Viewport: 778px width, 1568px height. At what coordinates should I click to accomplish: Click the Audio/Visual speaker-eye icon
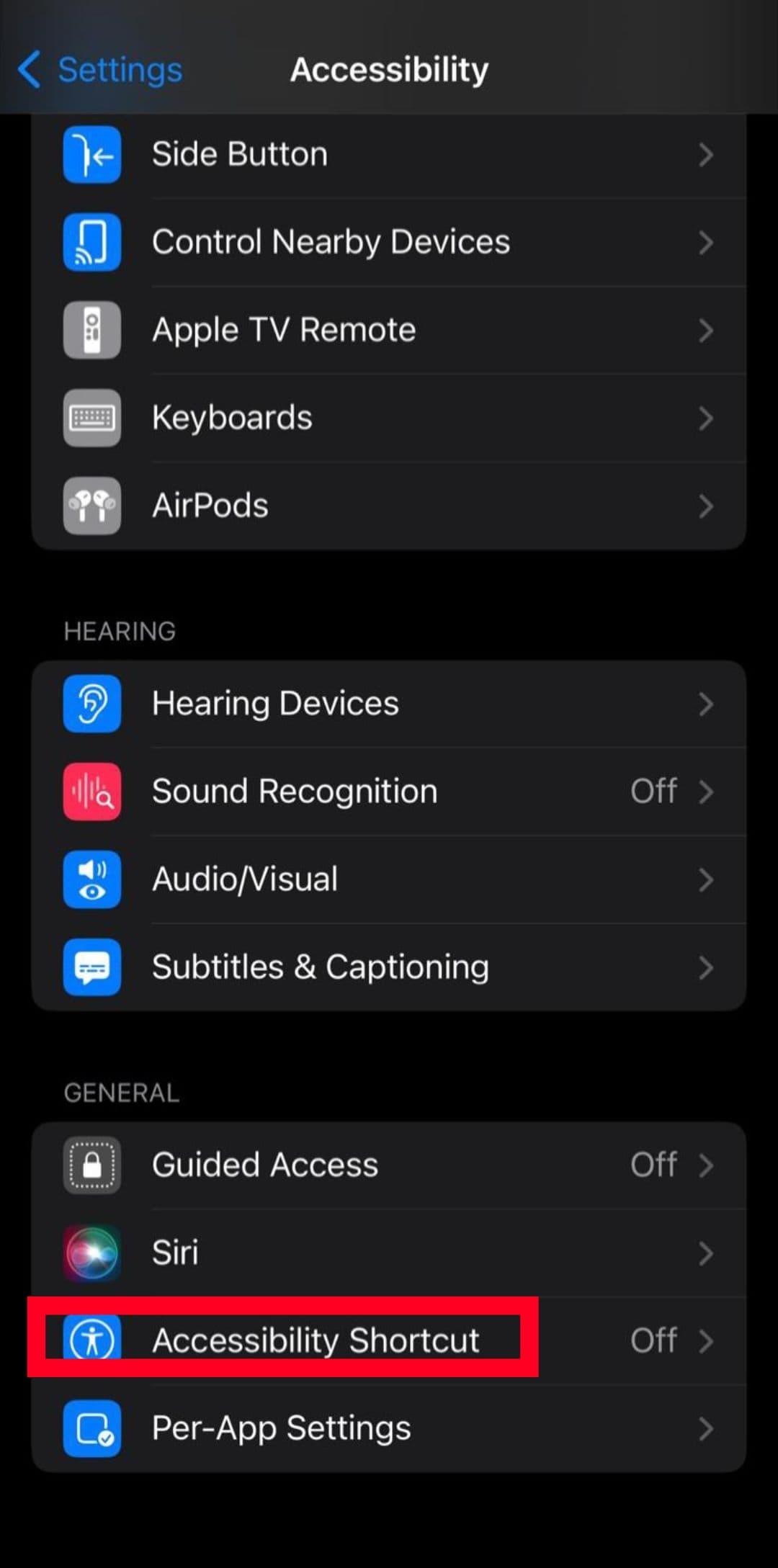pyautogui.click(x=91, y=880)
